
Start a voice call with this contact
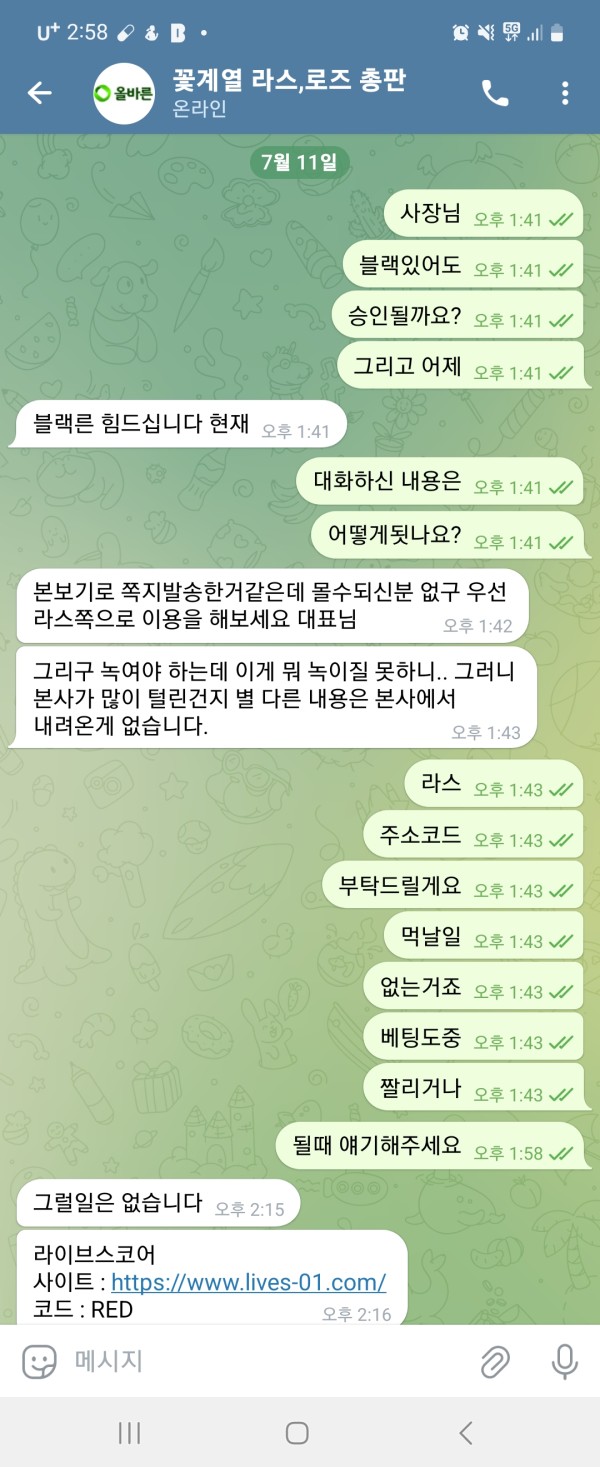click(x=494, y=93)
